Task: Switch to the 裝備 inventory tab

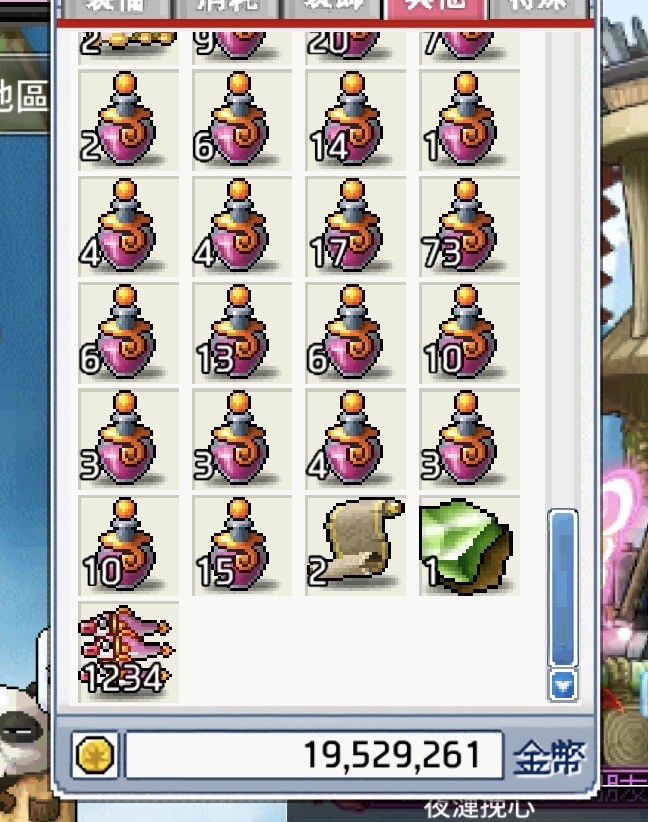Action: point(118,7)
